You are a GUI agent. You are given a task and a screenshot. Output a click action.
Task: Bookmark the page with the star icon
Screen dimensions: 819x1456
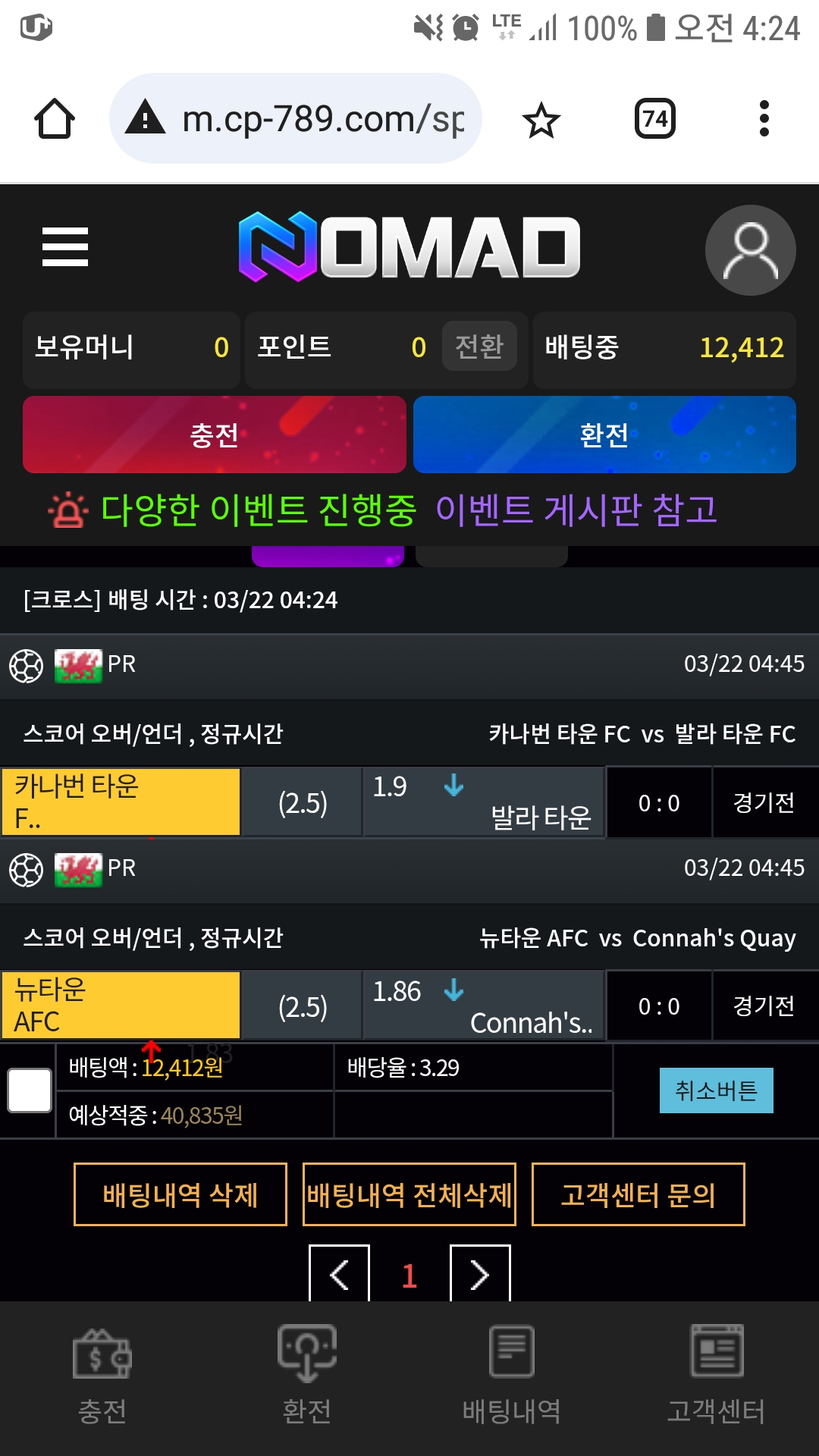tap(541, 120)
